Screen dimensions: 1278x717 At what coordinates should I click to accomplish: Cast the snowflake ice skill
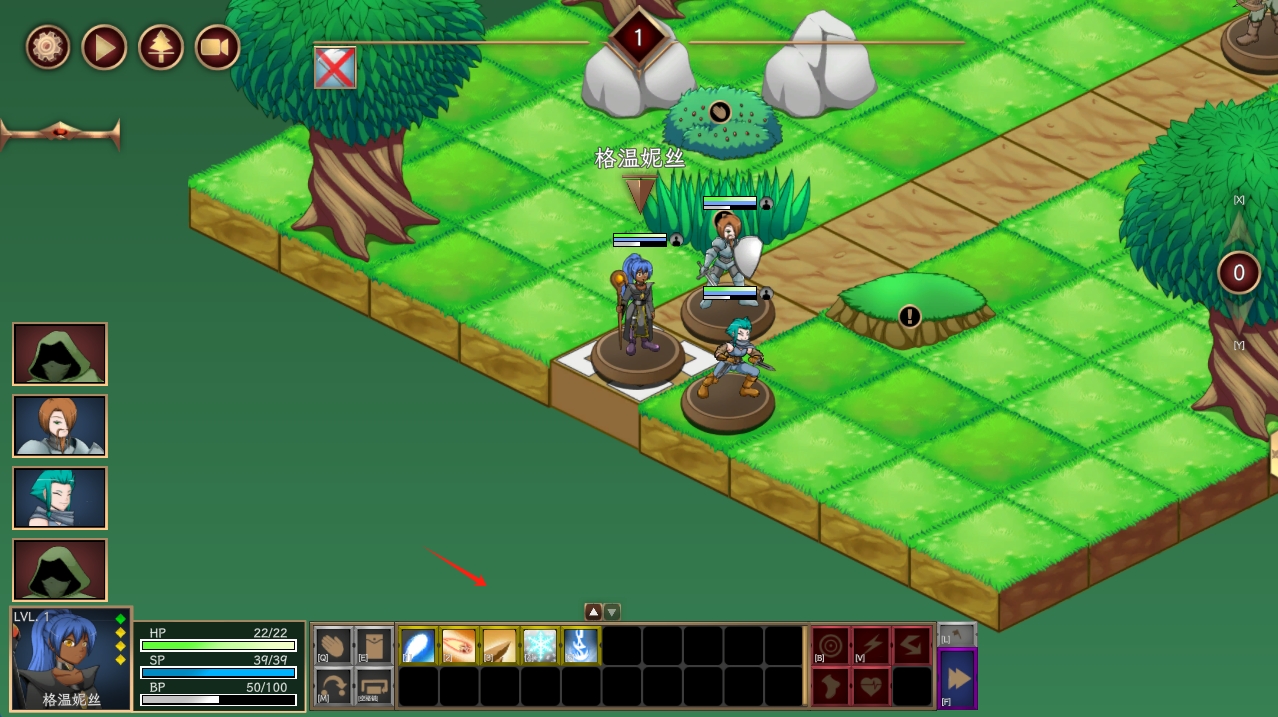(x=540, y=645)
